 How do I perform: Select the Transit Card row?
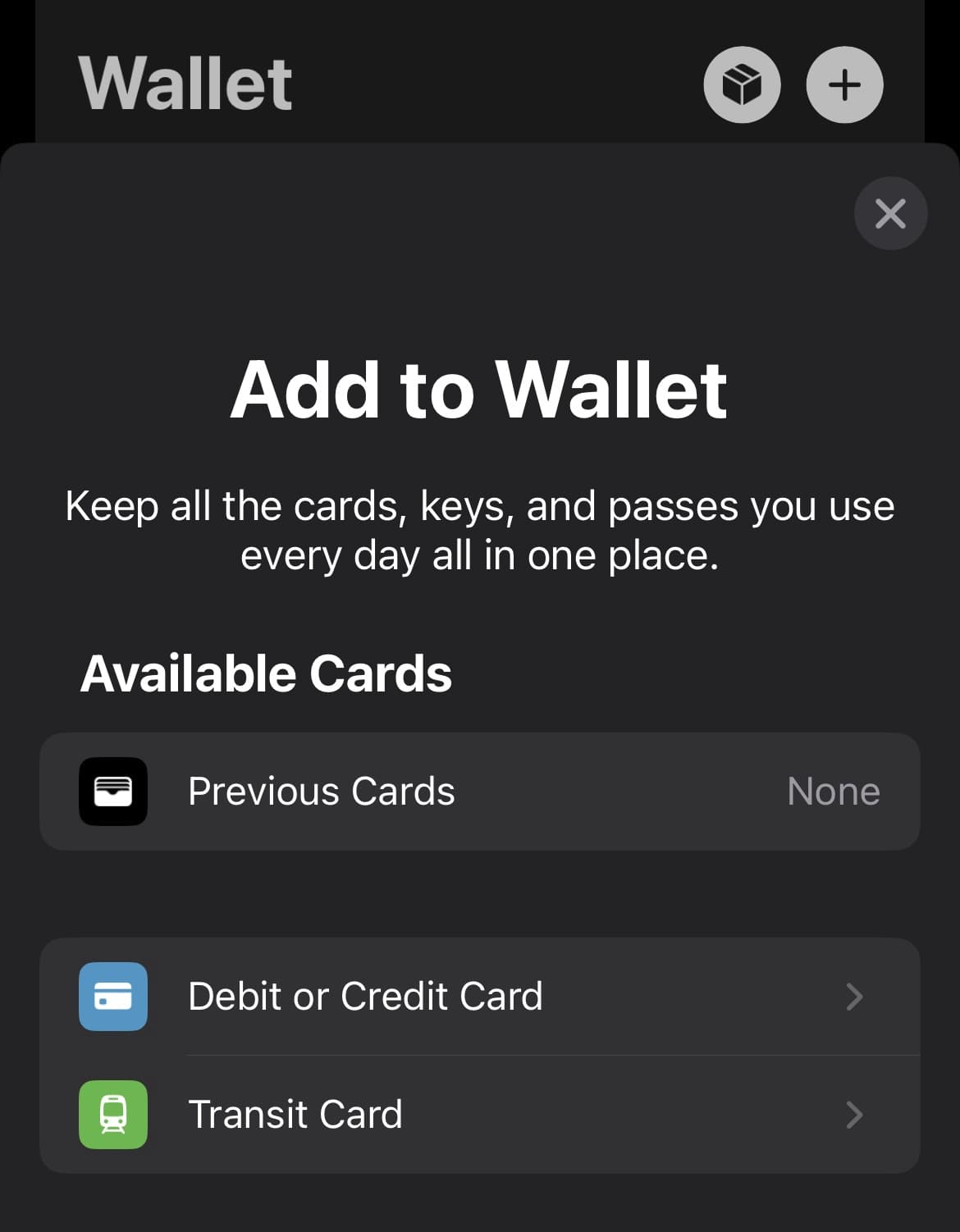pos(480,1114)
